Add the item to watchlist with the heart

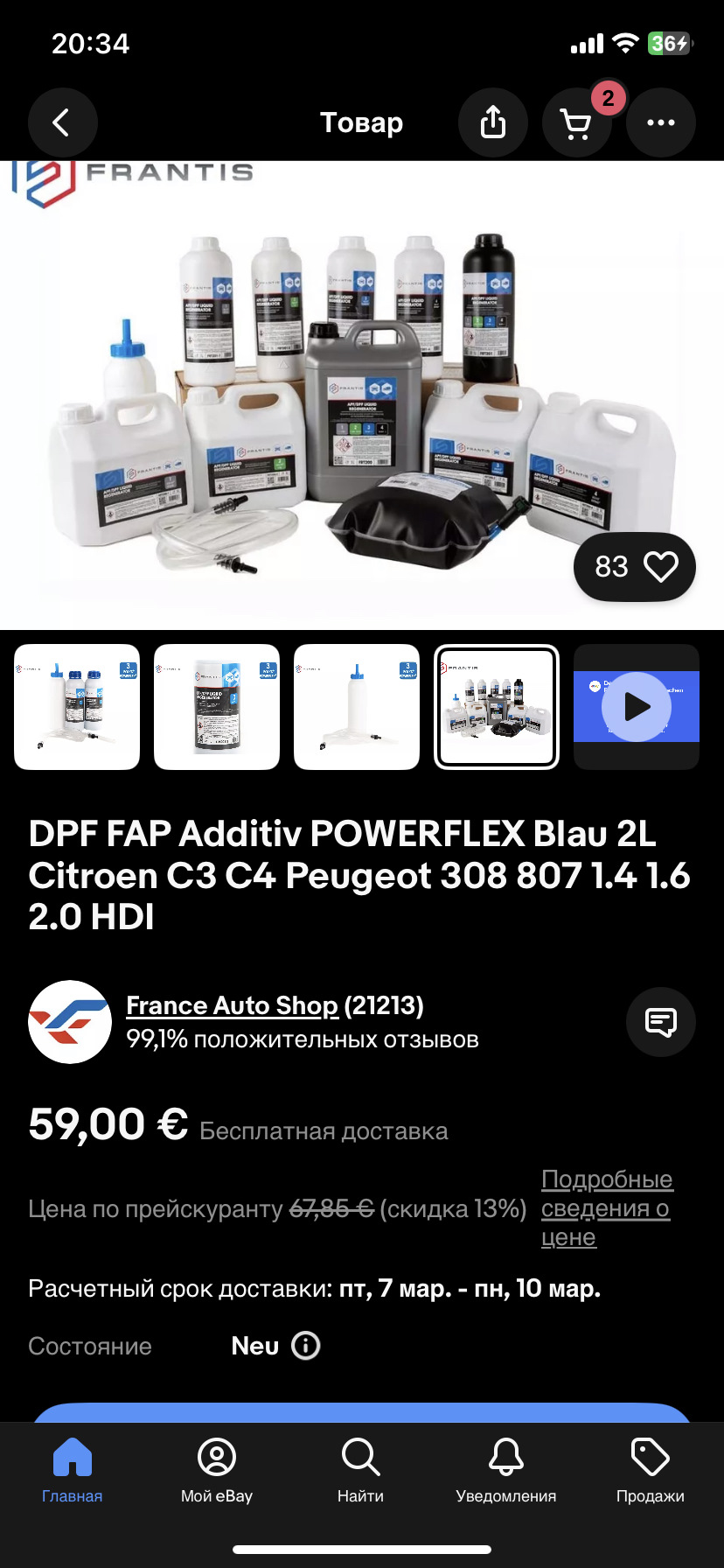click(662, 566)
